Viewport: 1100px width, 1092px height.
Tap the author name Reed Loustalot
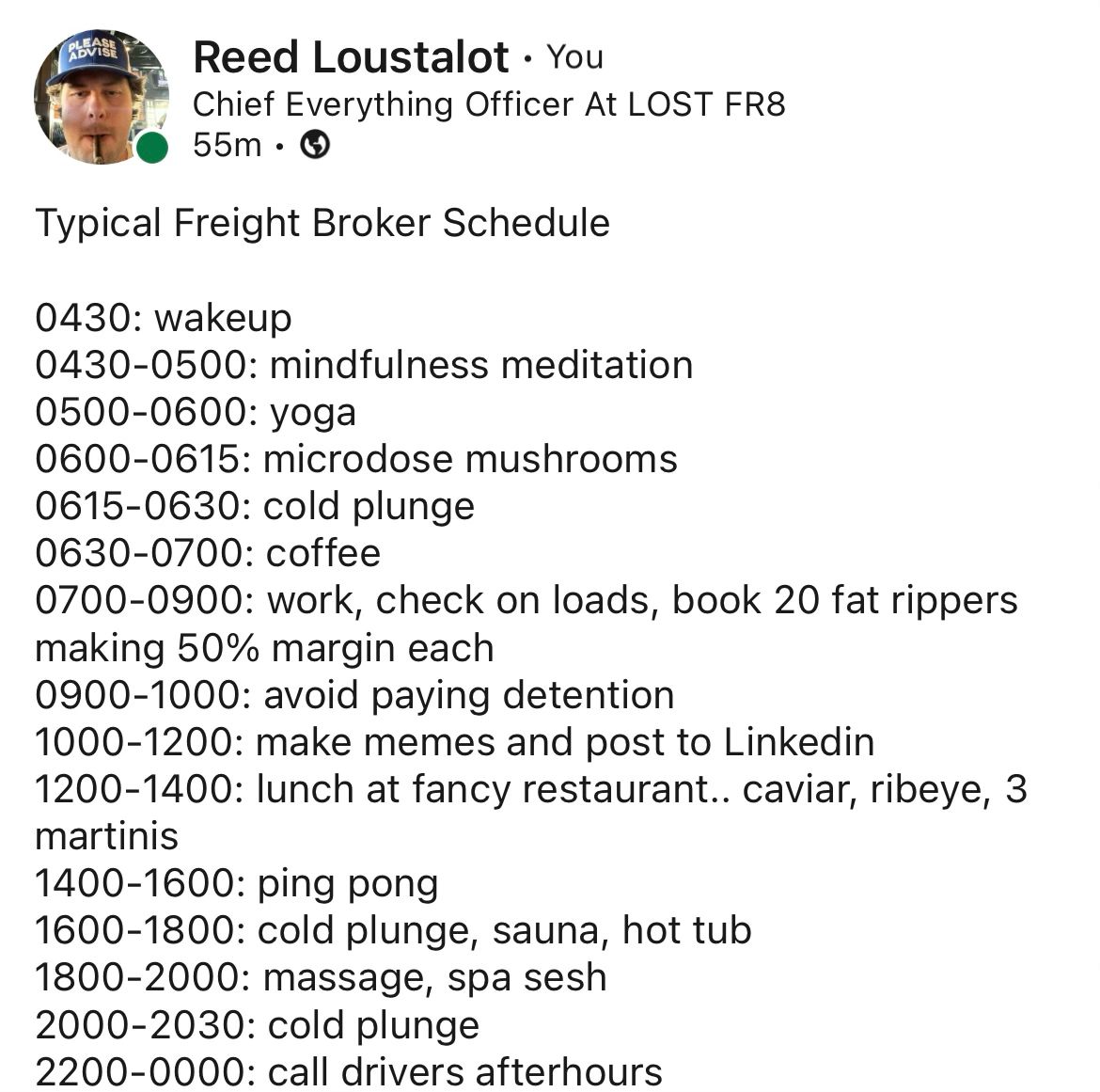[x=351, y=57]
